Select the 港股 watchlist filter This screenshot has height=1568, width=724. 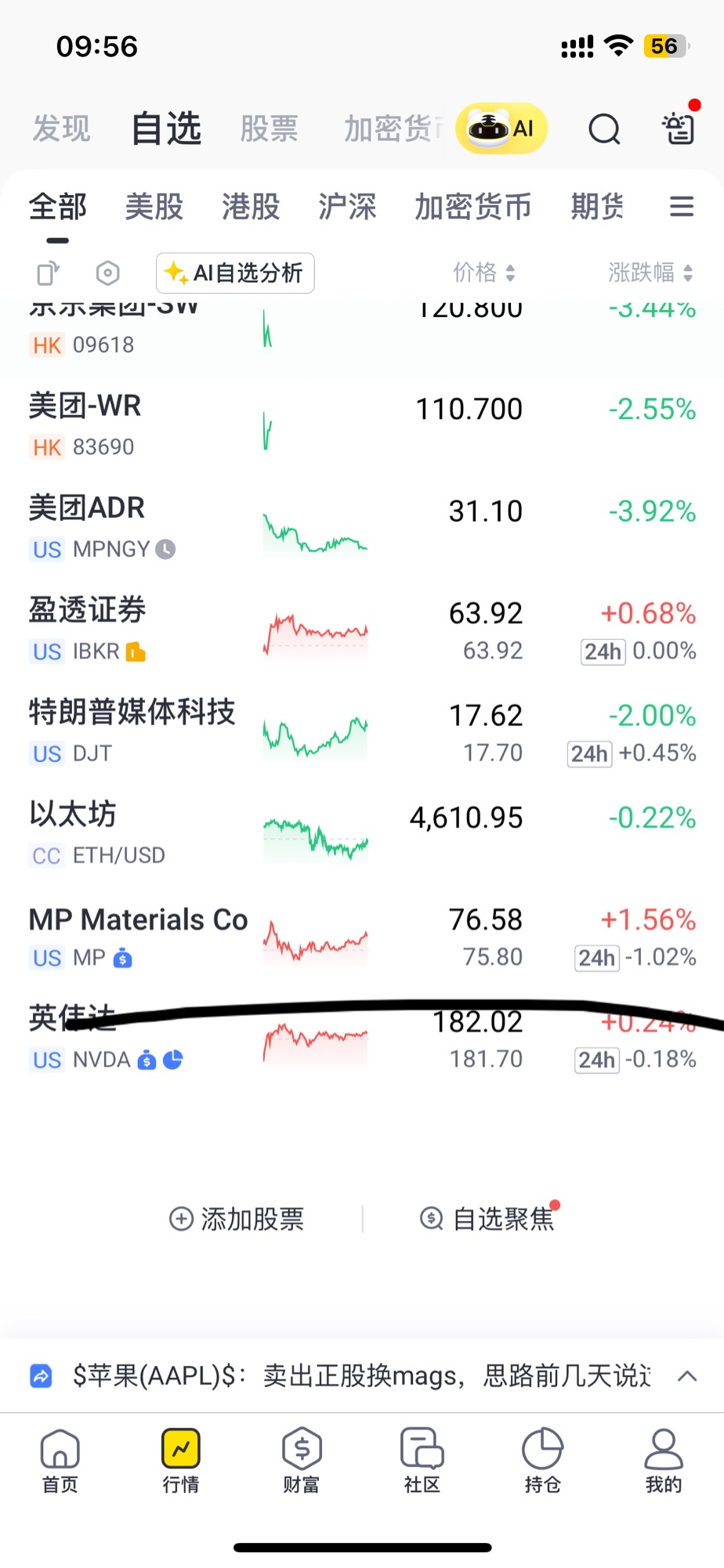point(251,207)
